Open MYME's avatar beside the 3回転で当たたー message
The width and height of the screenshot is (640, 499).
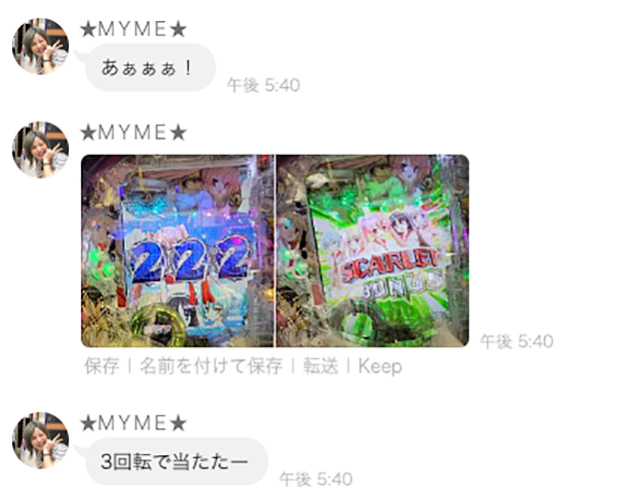39,440
